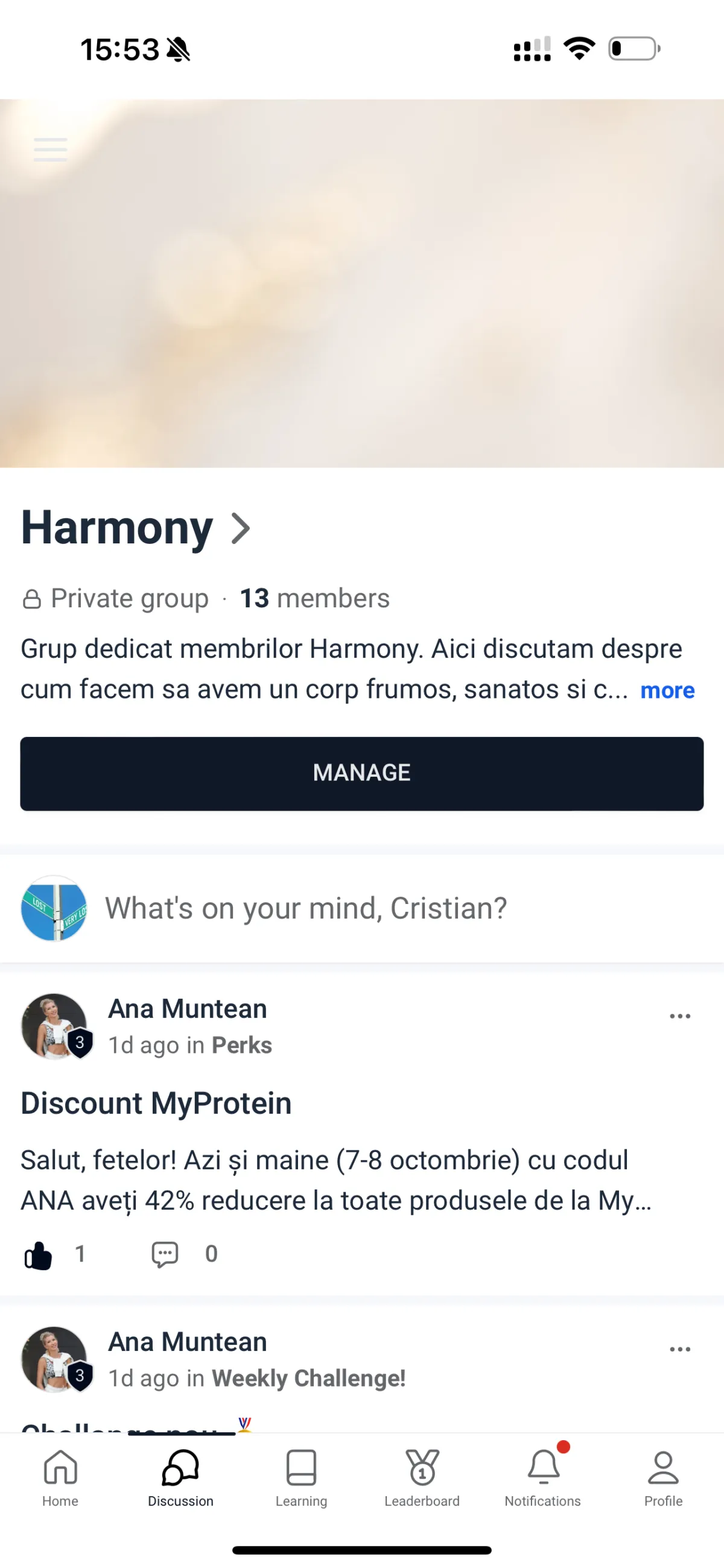Open the Harmony group details
This screenshot has height=1568, width=724.
tap(136, 528)
